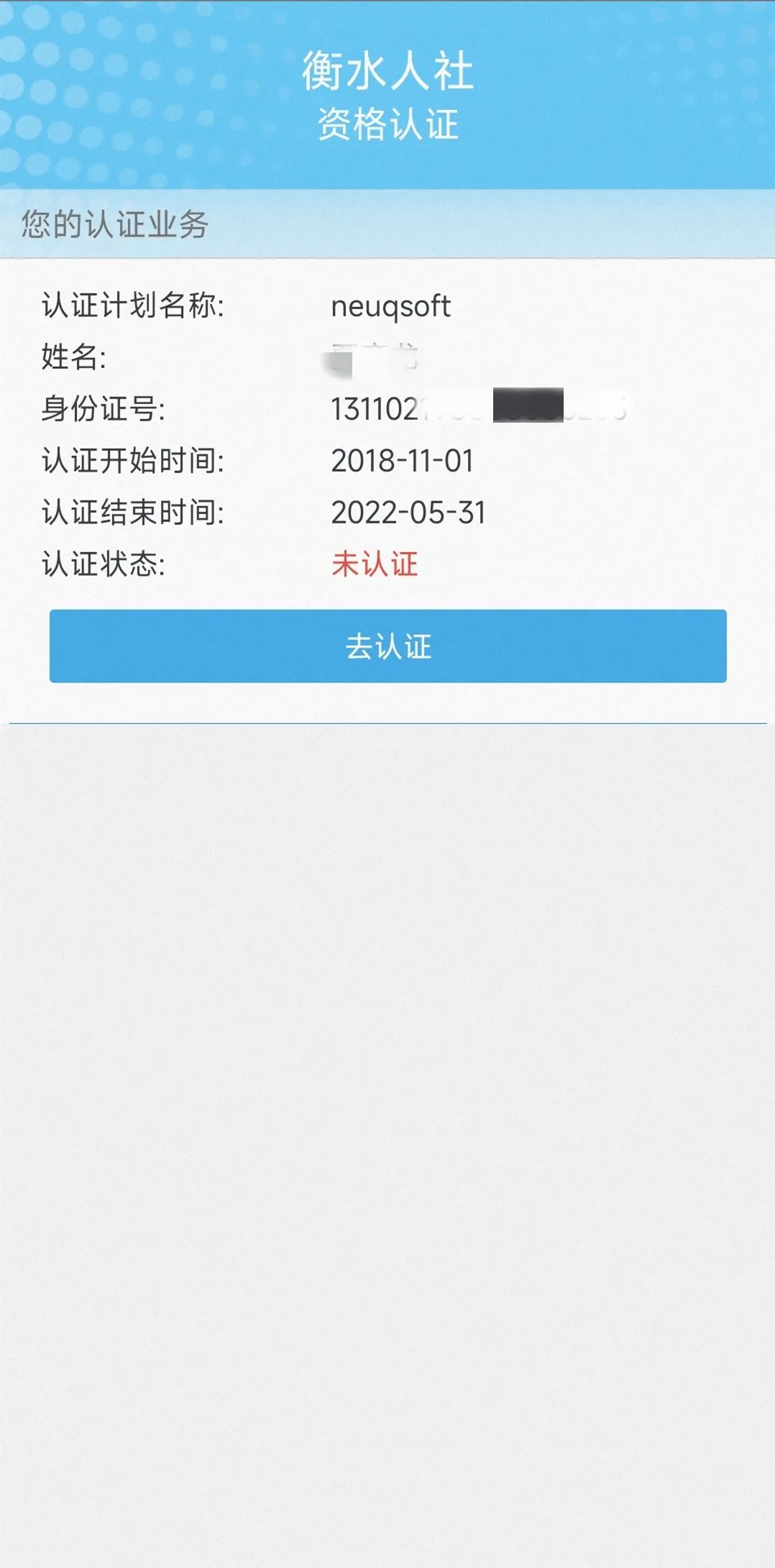Screen dimensions: 775x1568
Task: Tap the 去认证 button
Action: (x=387, y=646)
